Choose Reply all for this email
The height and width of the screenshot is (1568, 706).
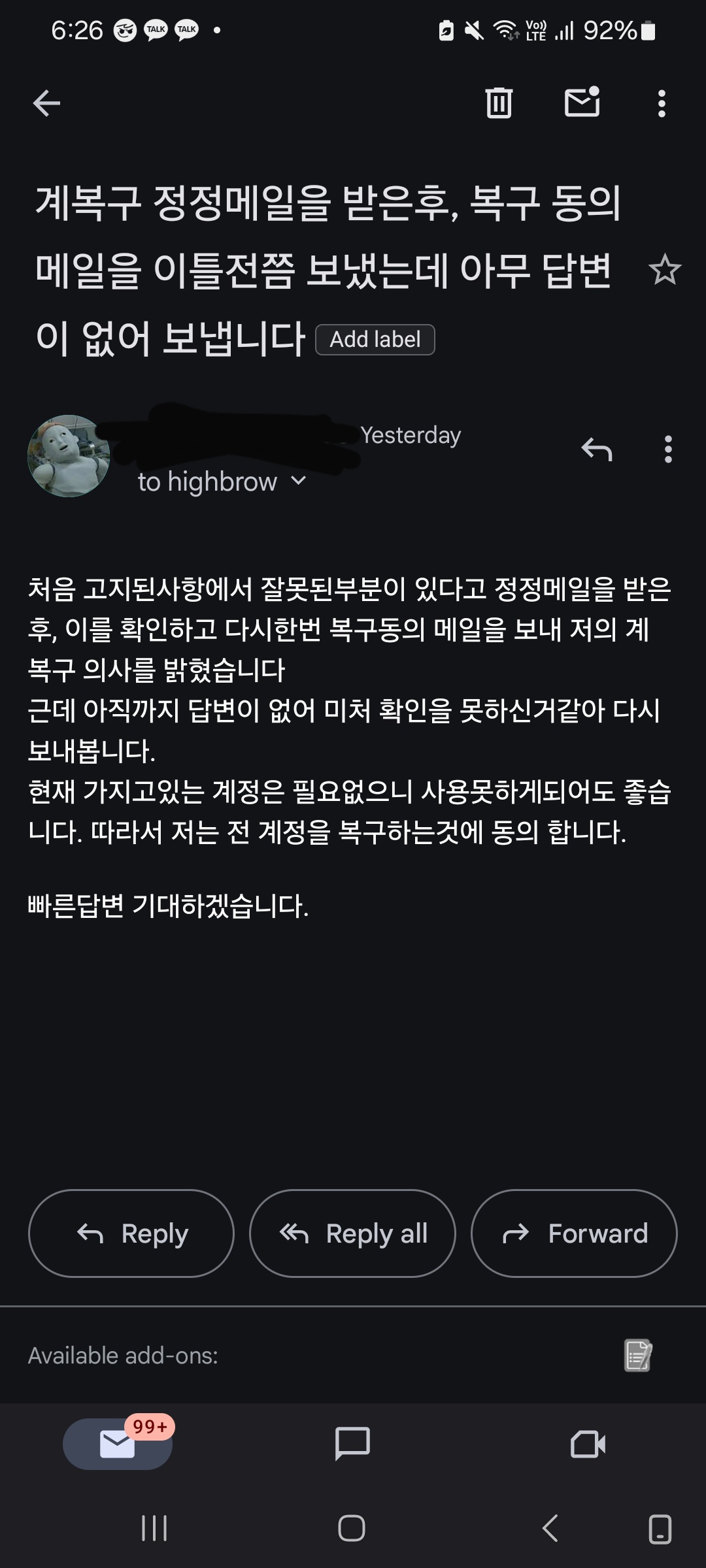pyautogui.click(x=352, y=1233)
